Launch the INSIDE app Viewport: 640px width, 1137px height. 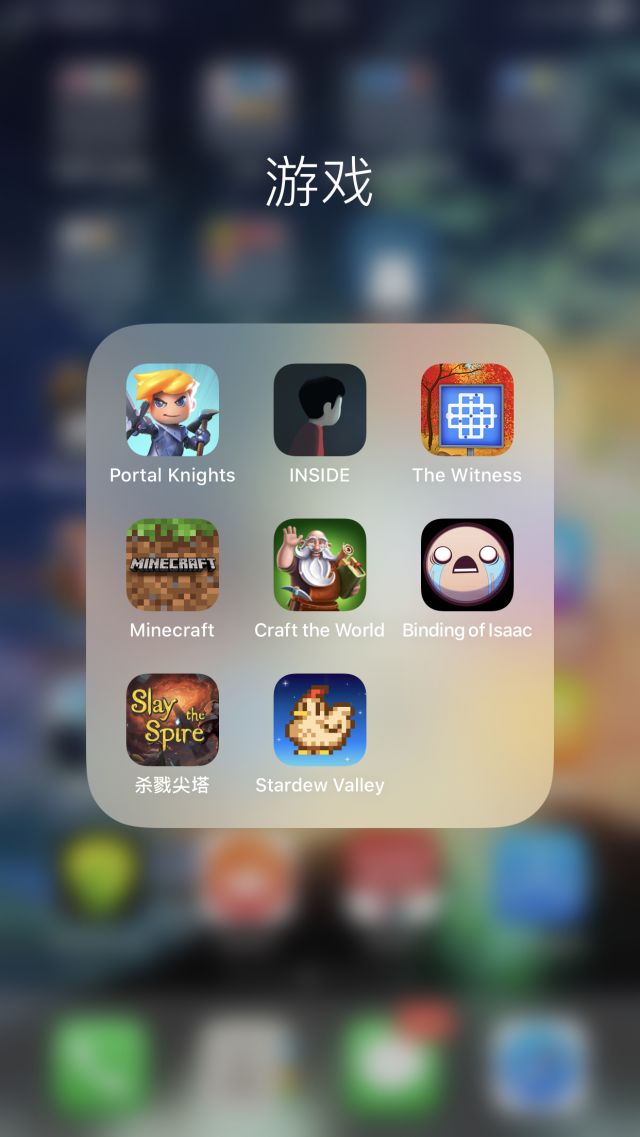click(x=320, y=410)
